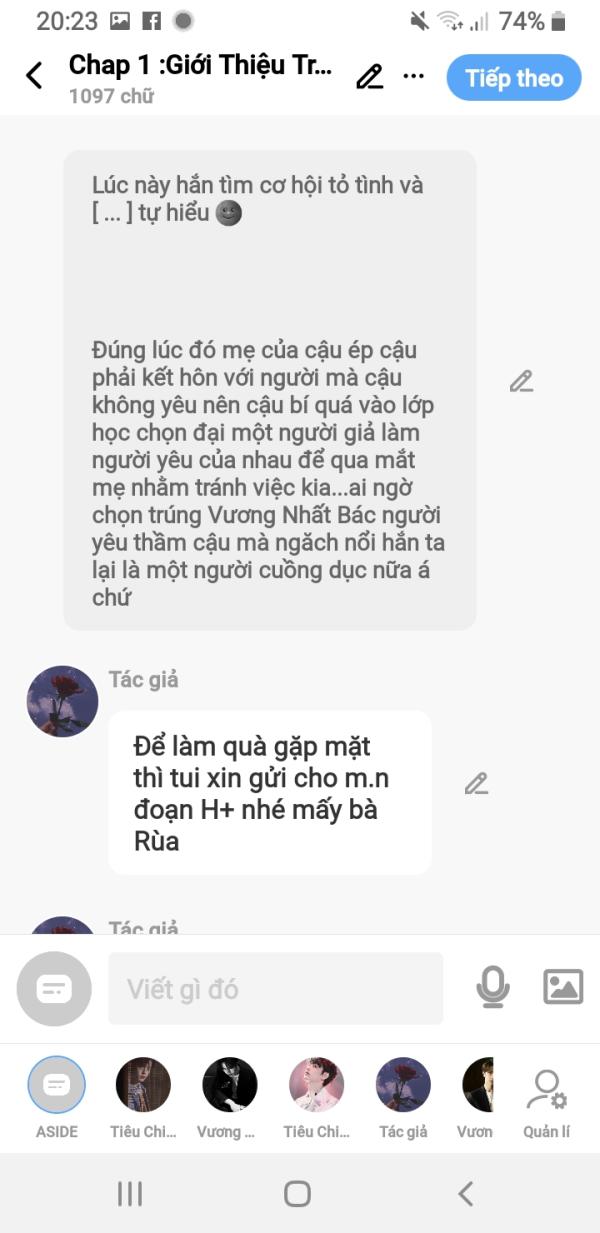Tap the microphone icon

492,988
